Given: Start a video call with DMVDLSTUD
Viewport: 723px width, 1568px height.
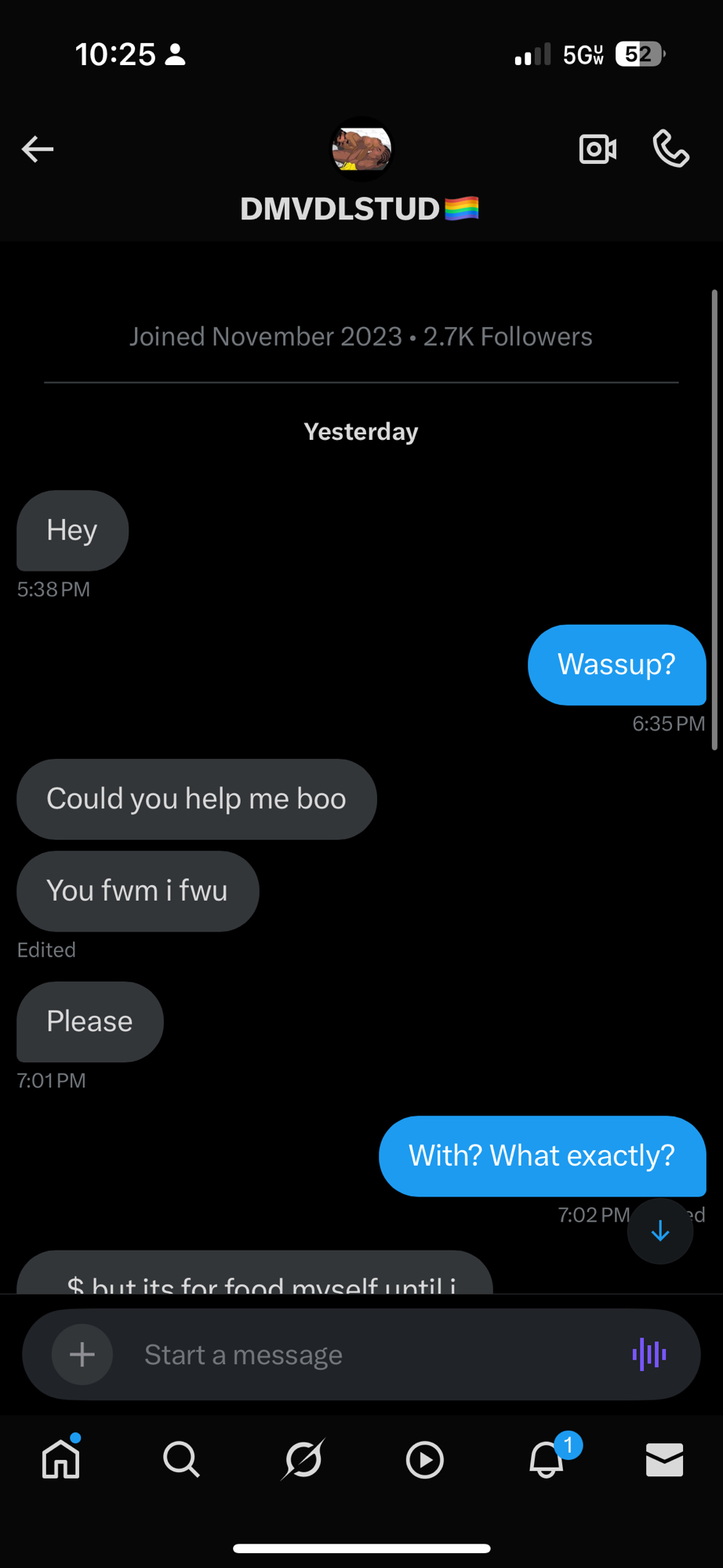Looking at the screenshot, I should [598, 149].
